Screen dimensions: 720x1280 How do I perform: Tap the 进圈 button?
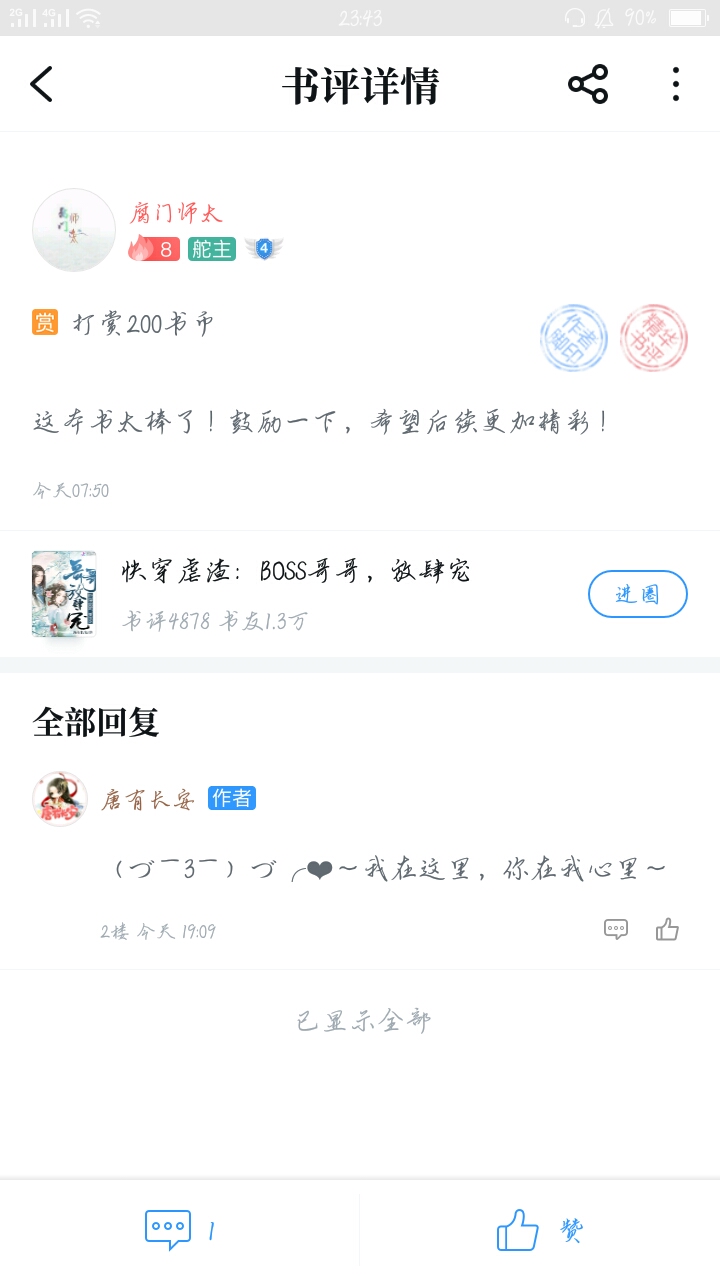click(x=637, y=594)
